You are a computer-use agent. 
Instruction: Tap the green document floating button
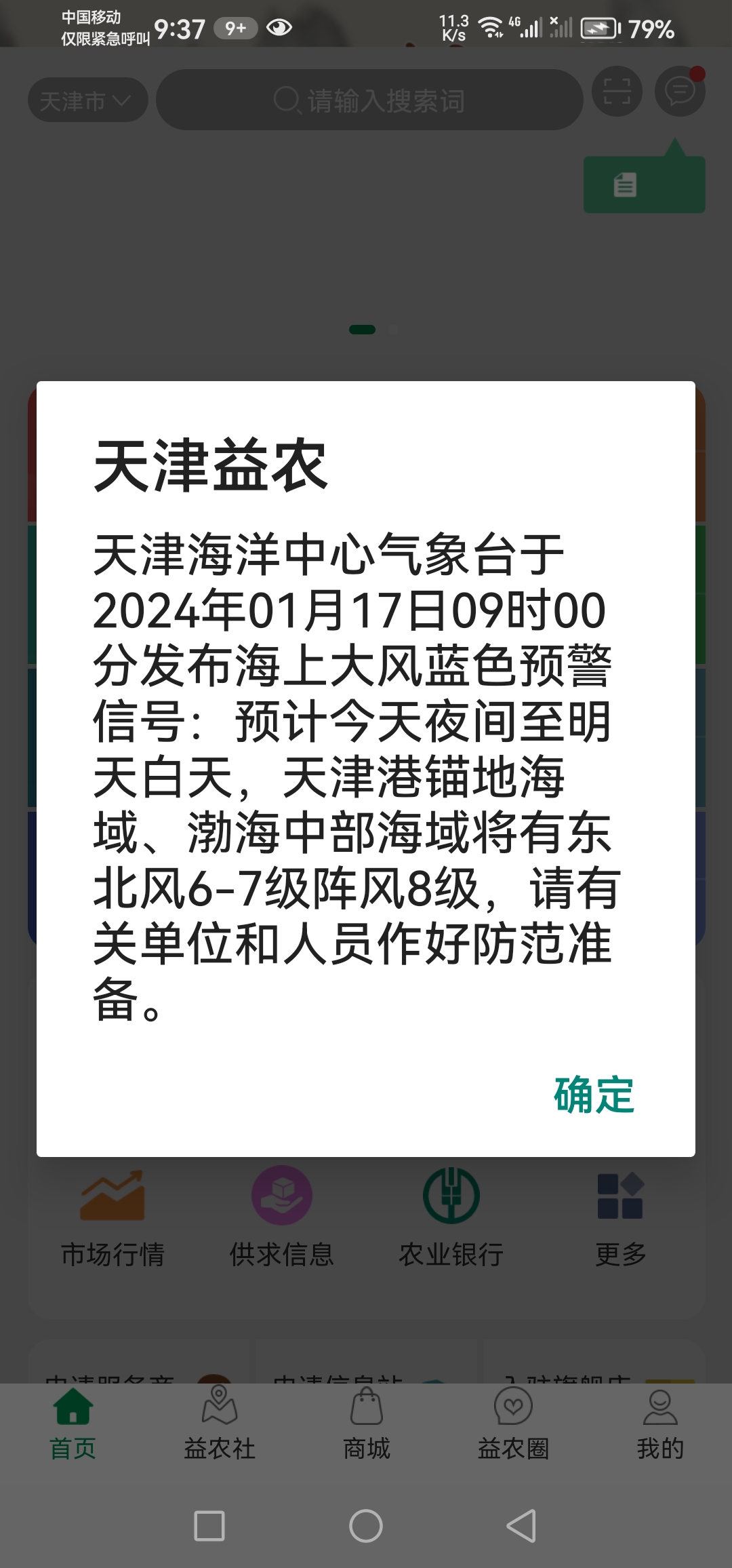coord(644,184)
